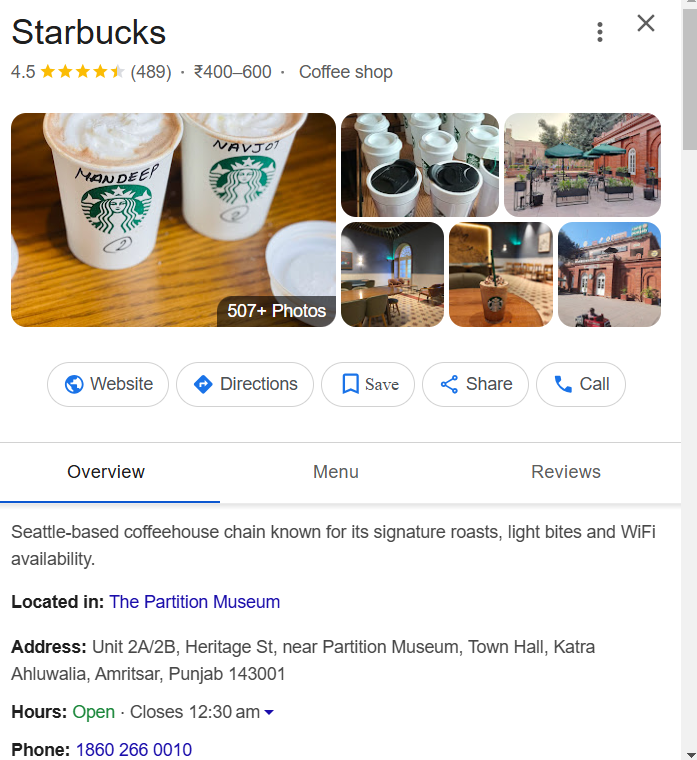Share this Starbucks listing
This screenshot has height=760, width=697.
[x=475, y=384]
